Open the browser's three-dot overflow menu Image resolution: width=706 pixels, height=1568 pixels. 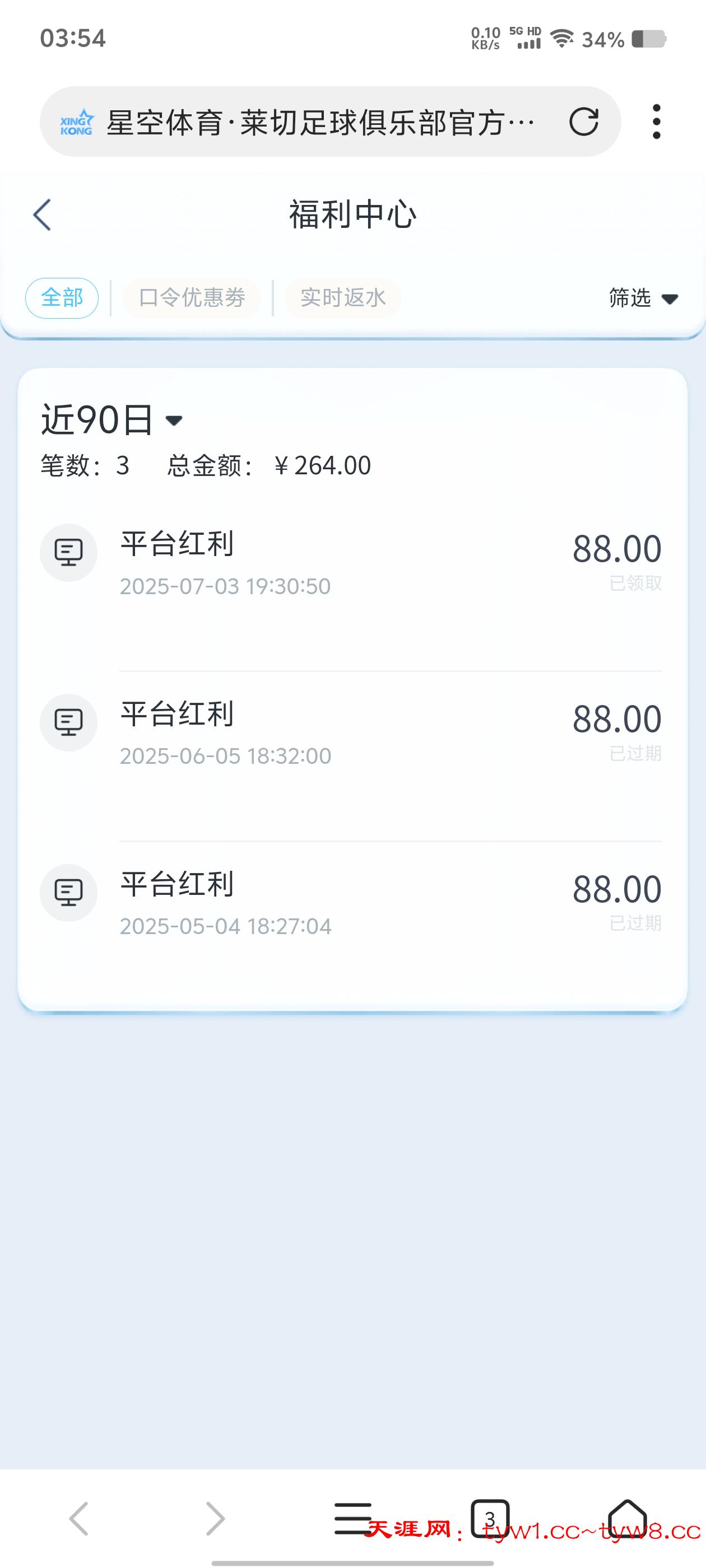click(656, 122)
